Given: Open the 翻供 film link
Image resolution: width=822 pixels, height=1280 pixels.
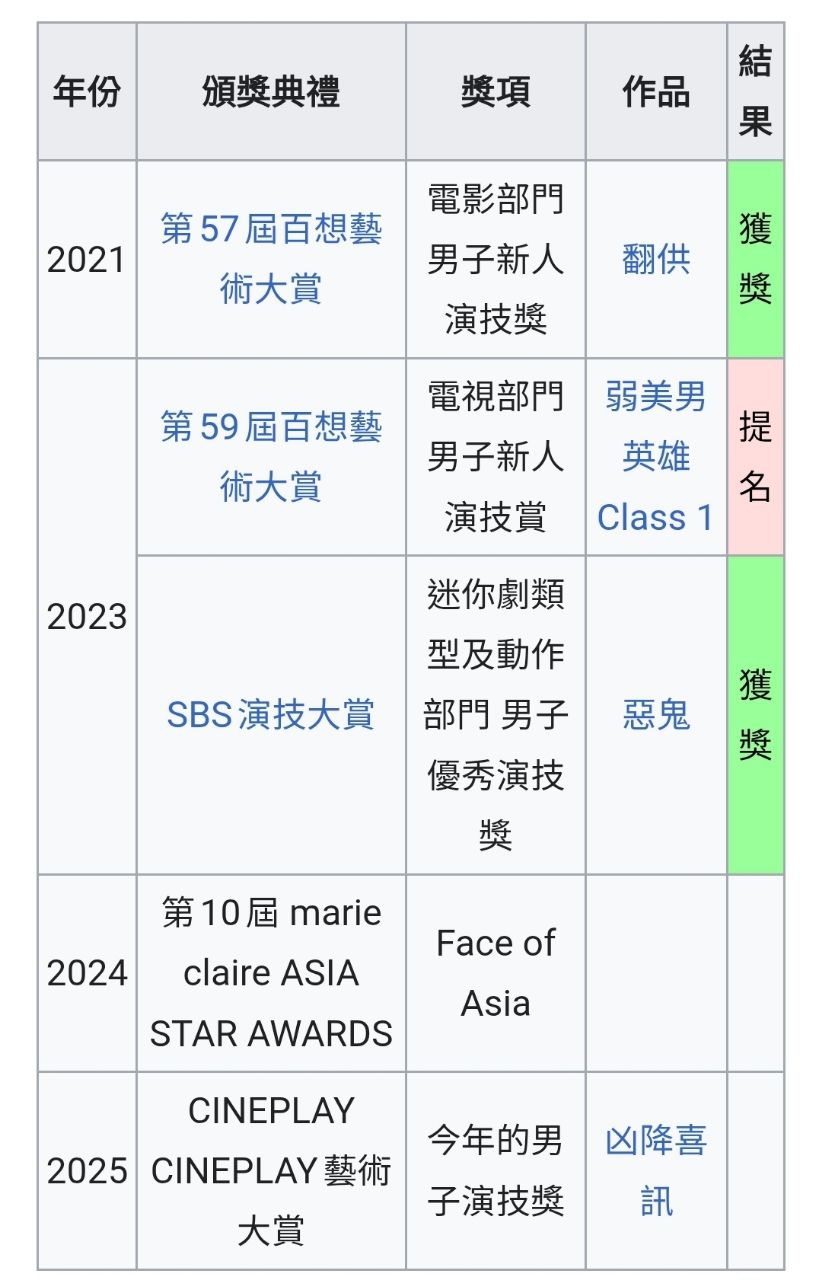Looking at the screenshot, I should point(656,260).
